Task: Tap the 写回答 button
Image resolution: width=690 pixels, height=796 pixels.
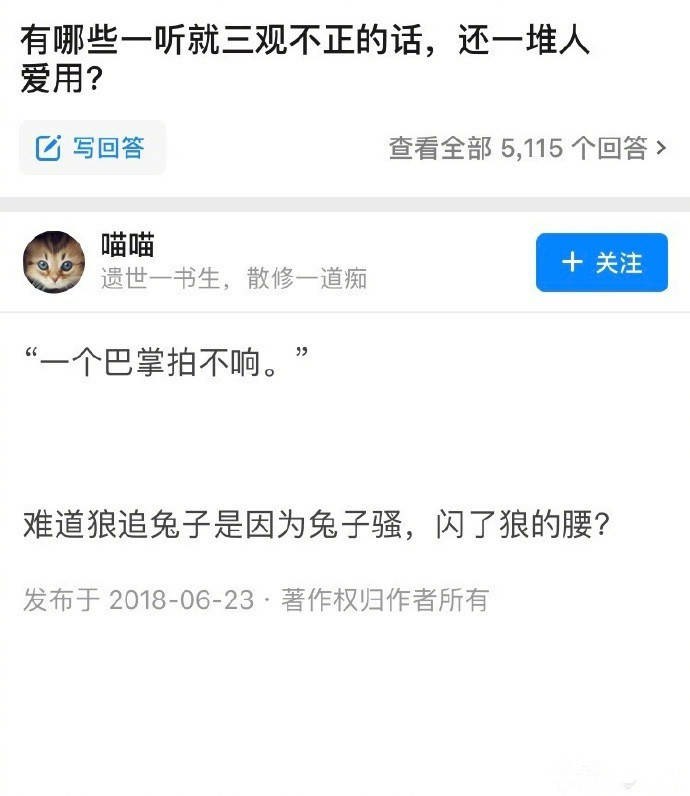Action: 91,148
